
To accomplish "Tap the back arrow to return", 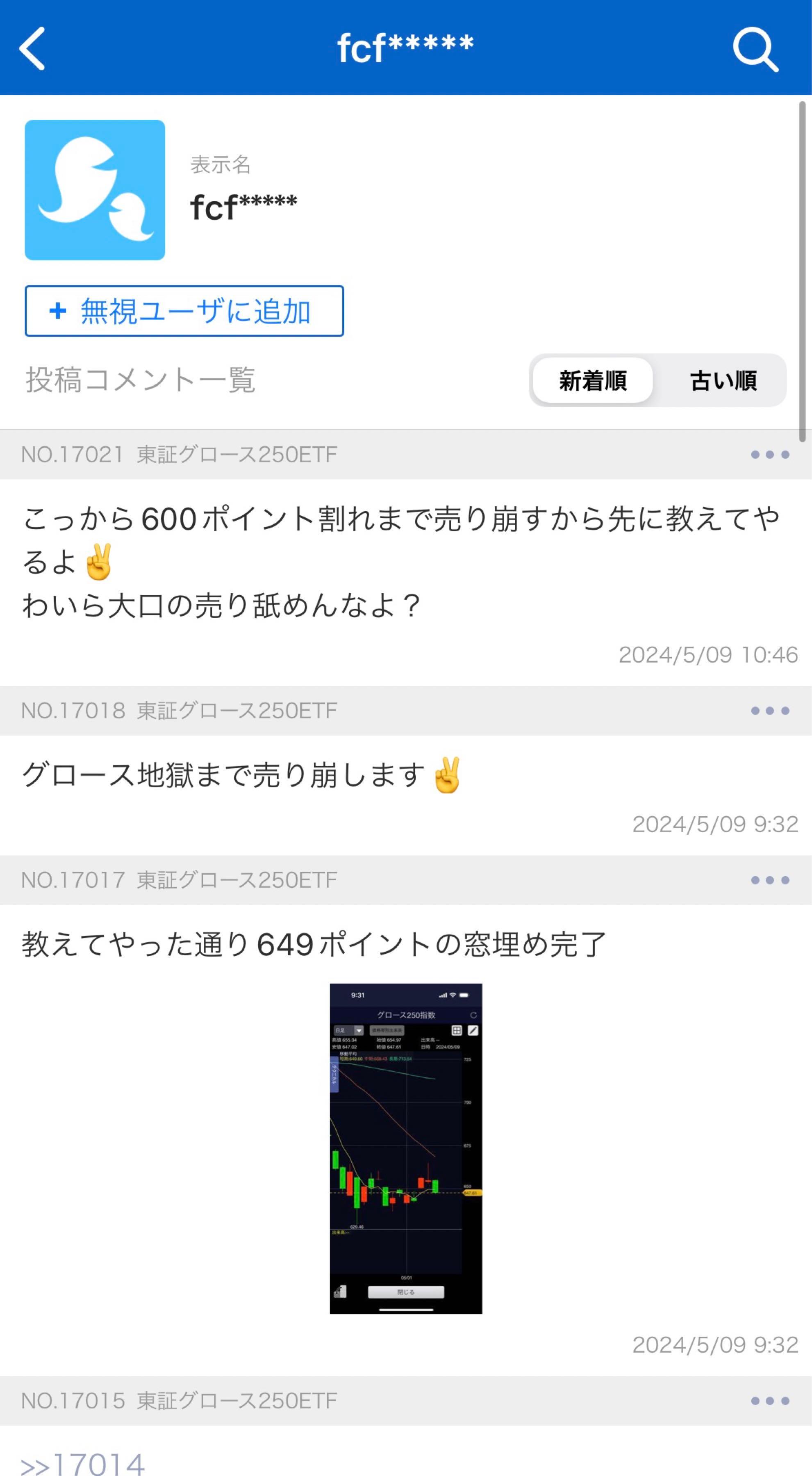I will pos(33,49).
